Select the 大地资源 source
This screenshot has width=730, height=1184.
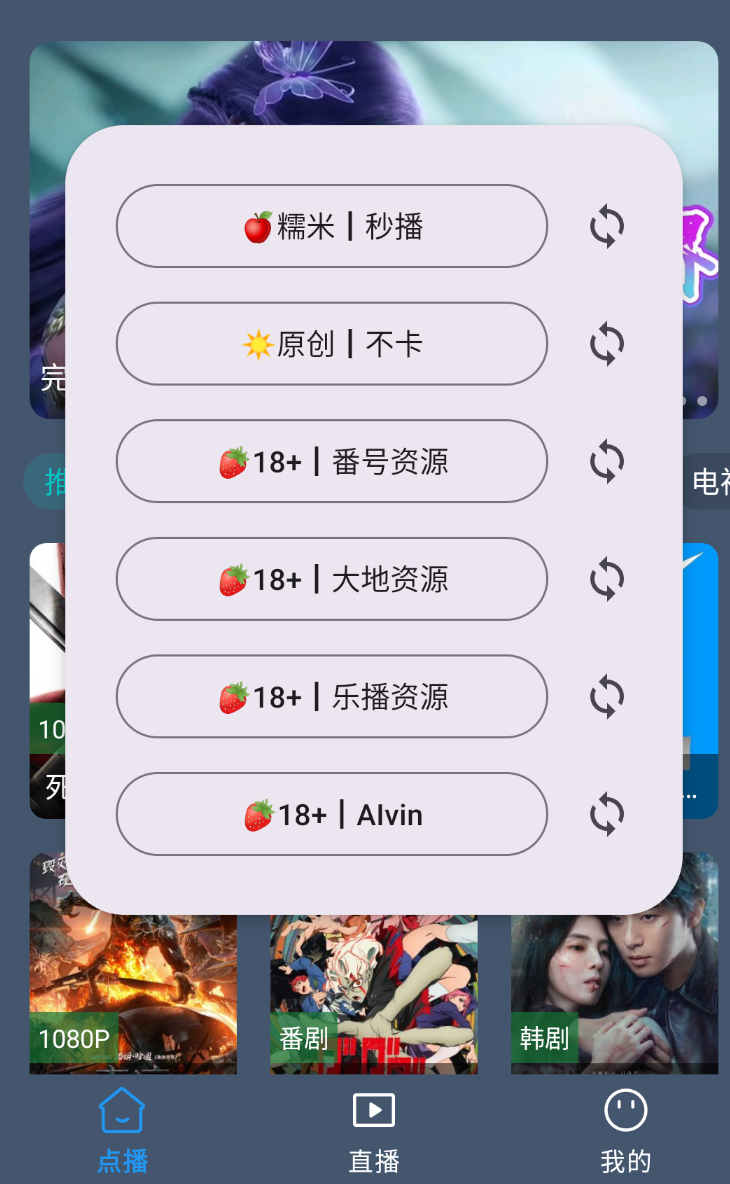click(331, 578)
